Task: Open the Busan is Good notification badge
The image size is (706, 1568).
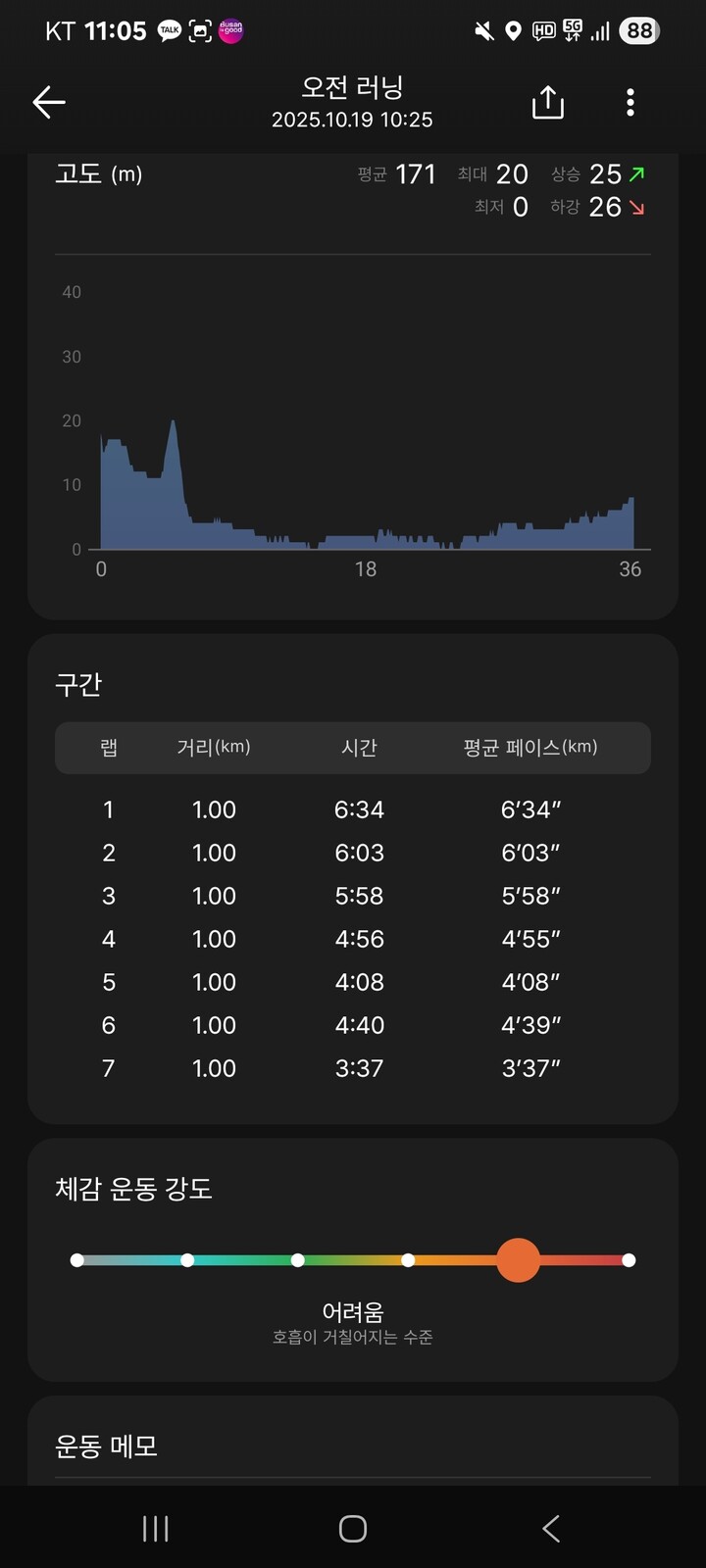Action: coord(231,30)
